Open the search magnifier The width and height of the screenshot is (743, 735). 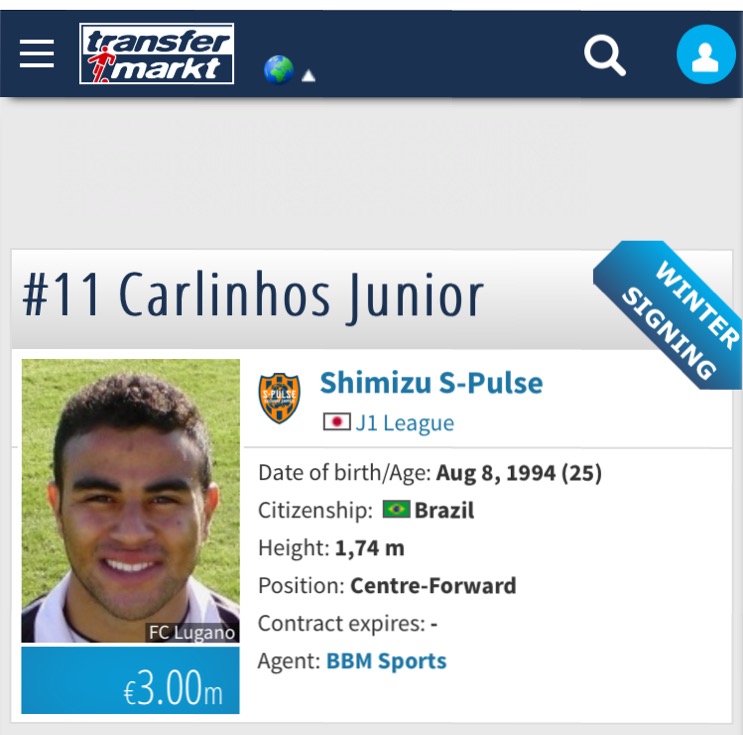pos(605,54)
